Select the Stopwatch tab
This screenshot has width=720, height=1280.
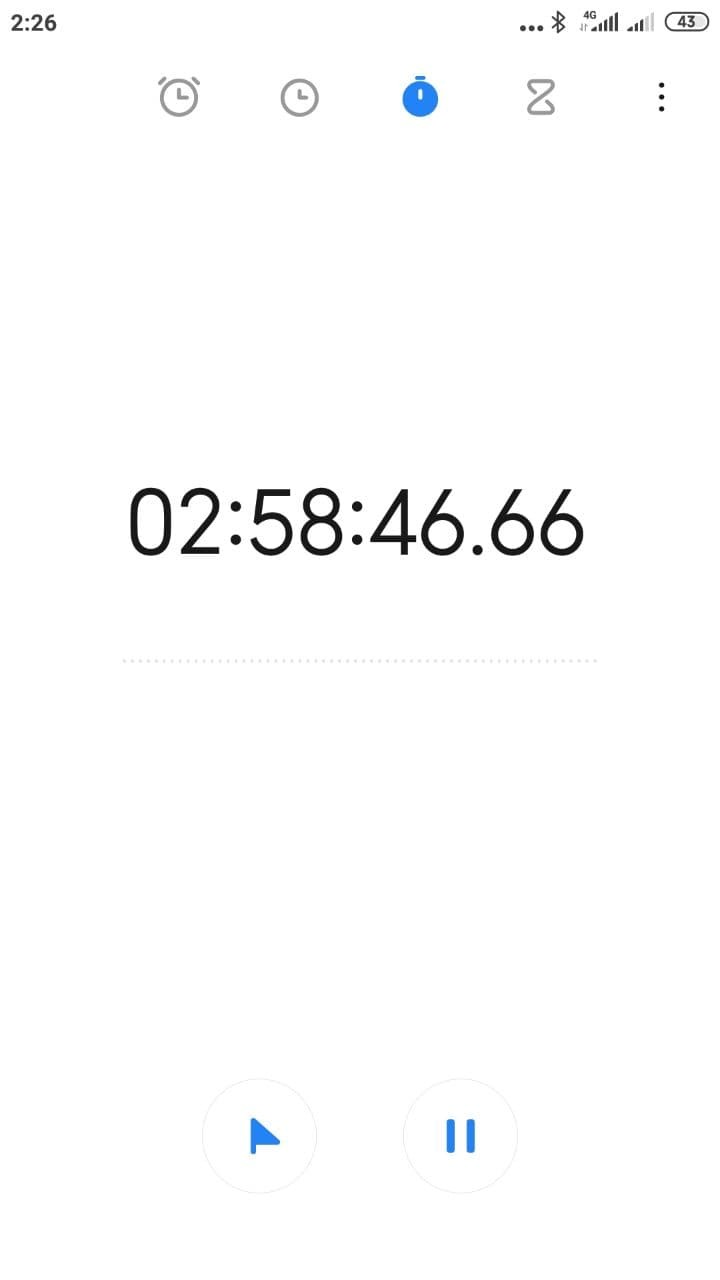pos(420,97)
